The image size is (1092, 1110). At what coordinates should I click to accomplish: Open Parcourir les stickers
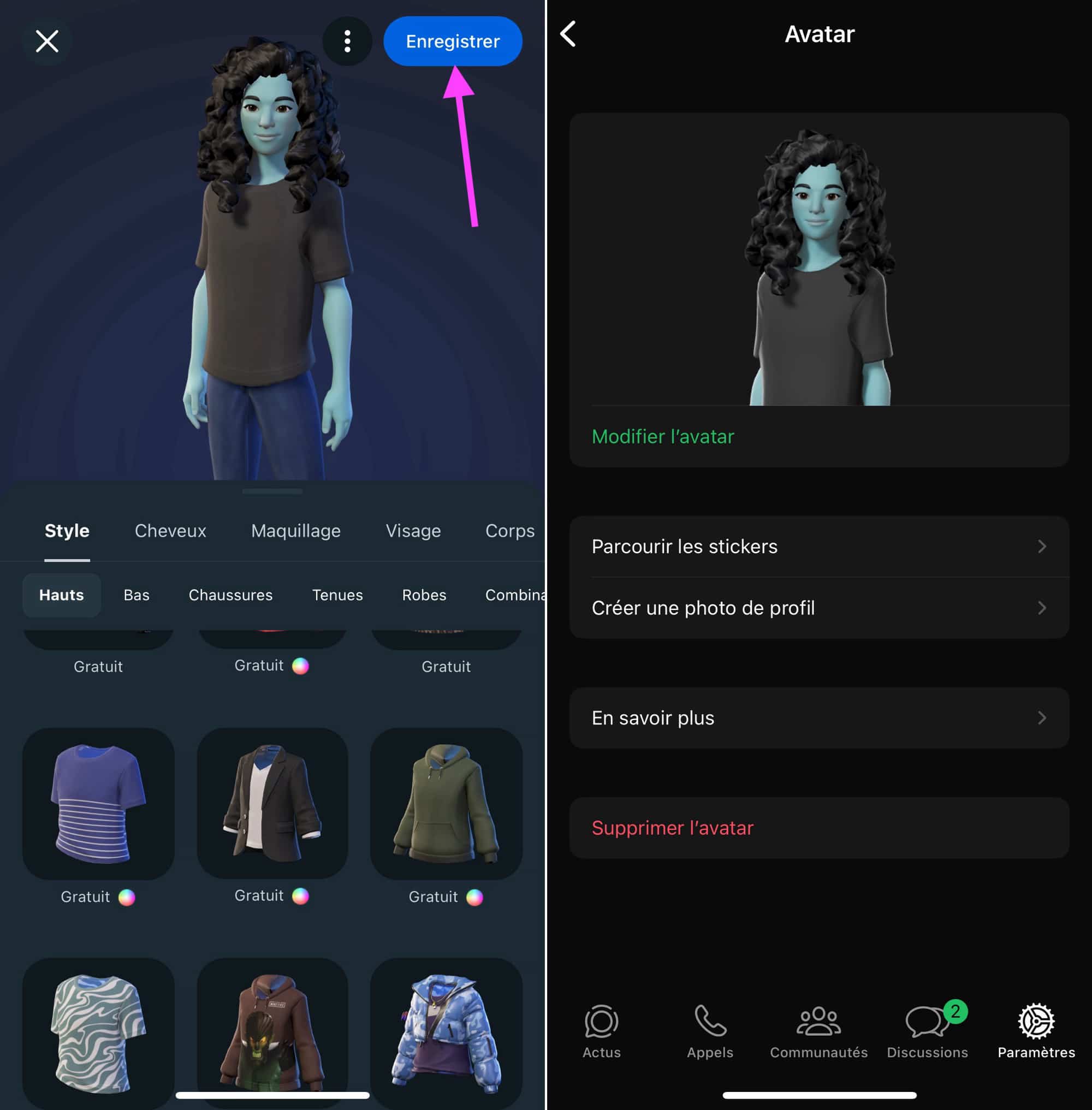point(818,546)
